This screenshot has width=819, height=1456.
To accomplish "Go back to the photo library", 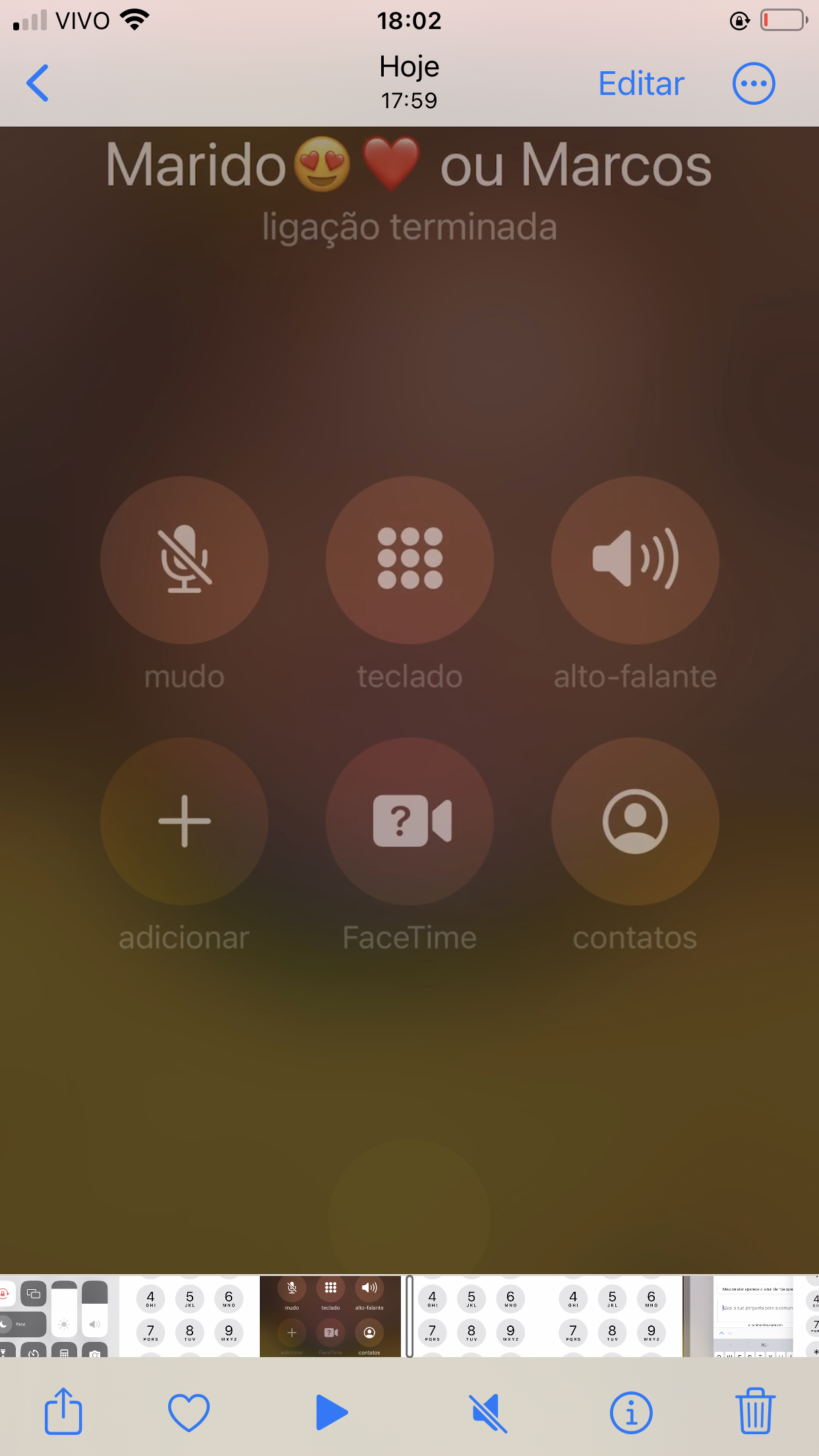I will (x=38, y=83).
